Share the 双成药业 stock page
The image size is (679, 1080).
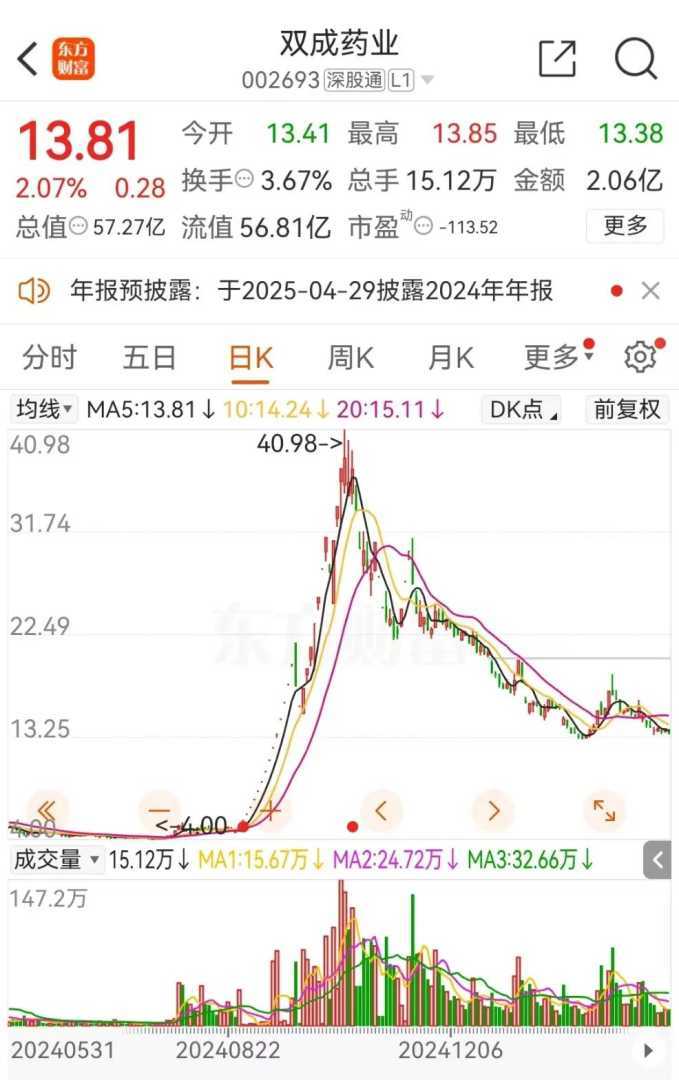point(557,58)
